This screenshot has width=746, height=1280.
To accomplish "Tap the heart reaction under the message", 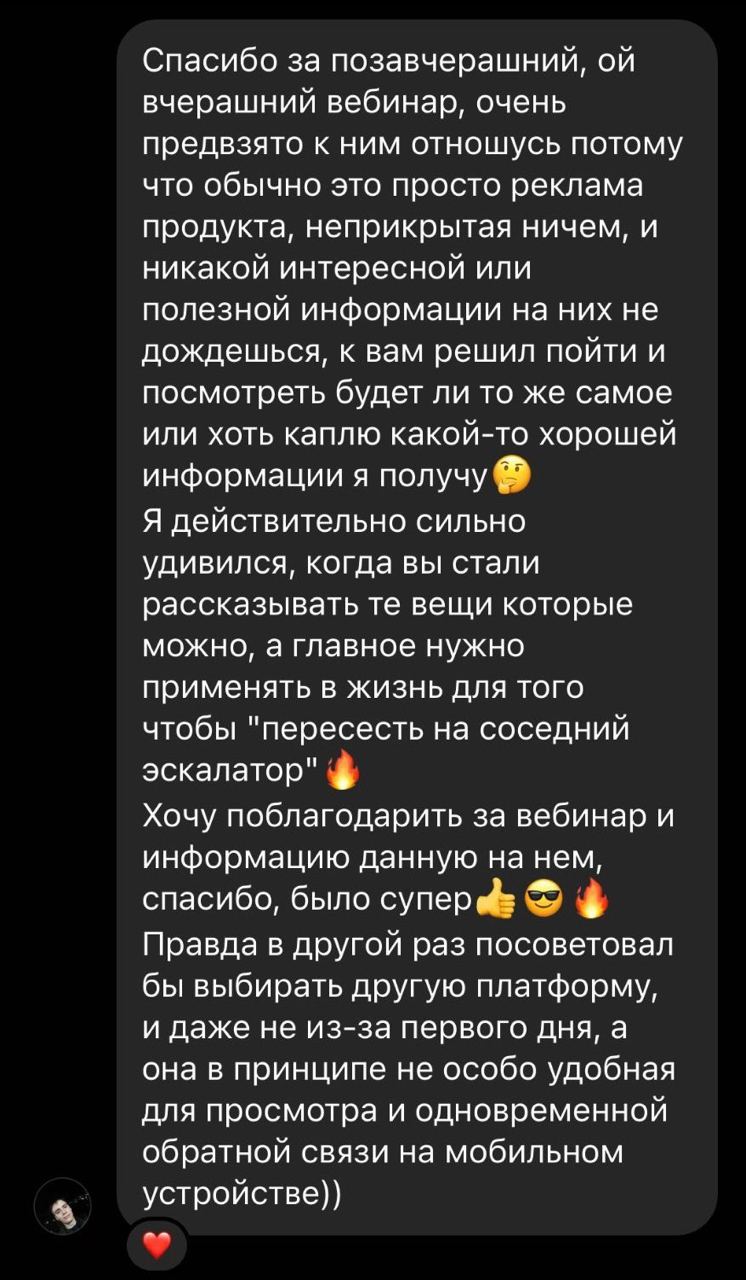I will click(157, 1245).
